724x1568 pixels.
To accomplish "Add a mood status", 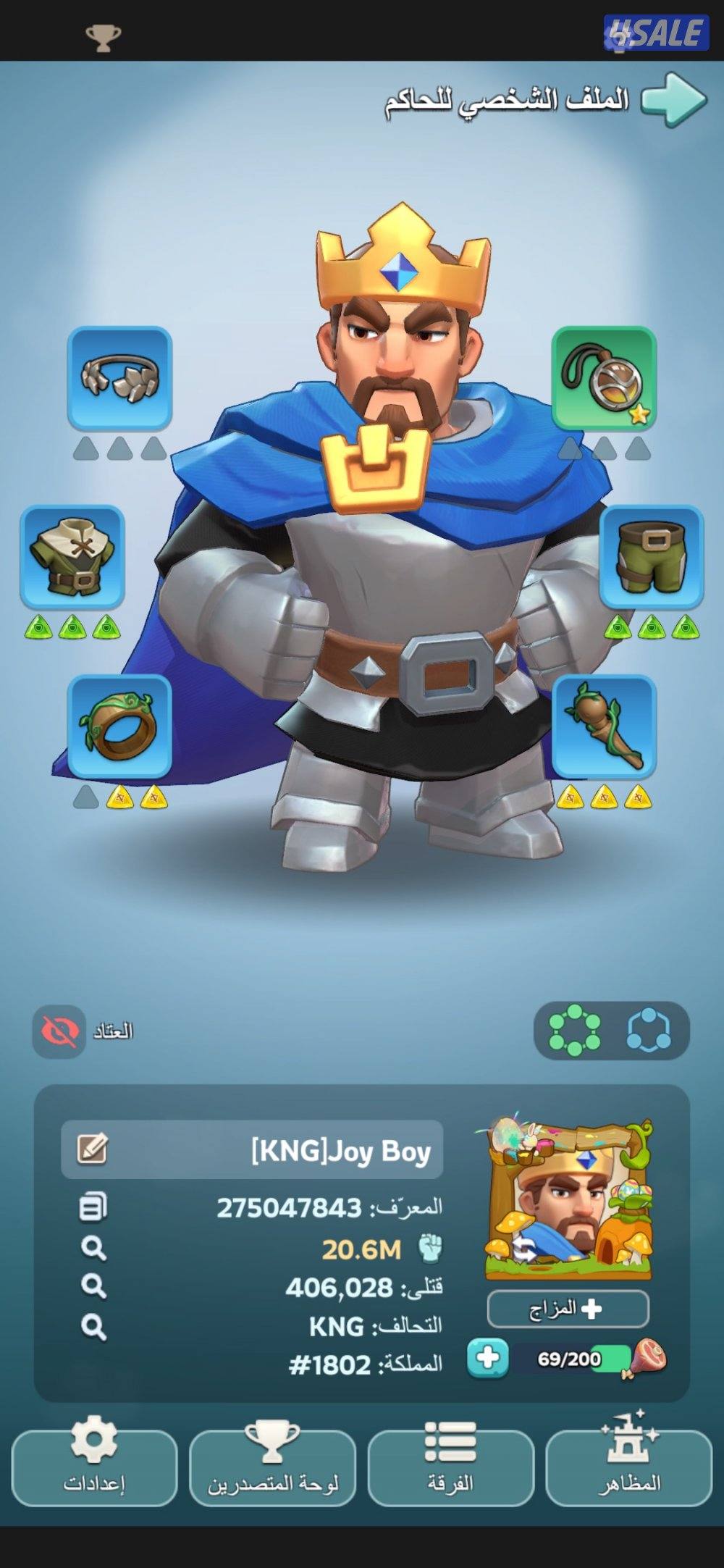I will (x=568, y=1308).
